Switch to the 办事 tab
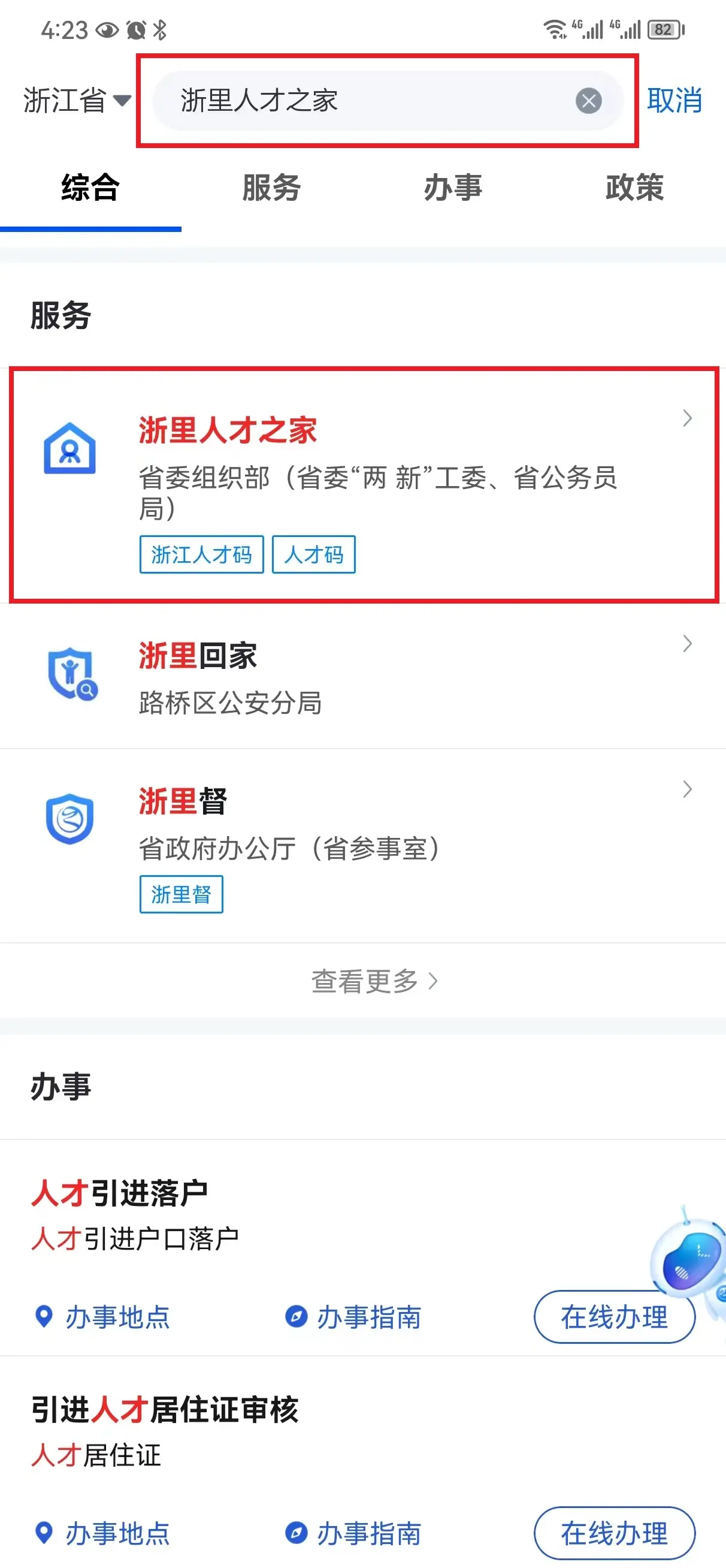The image size is (726, 1568). 453,188
